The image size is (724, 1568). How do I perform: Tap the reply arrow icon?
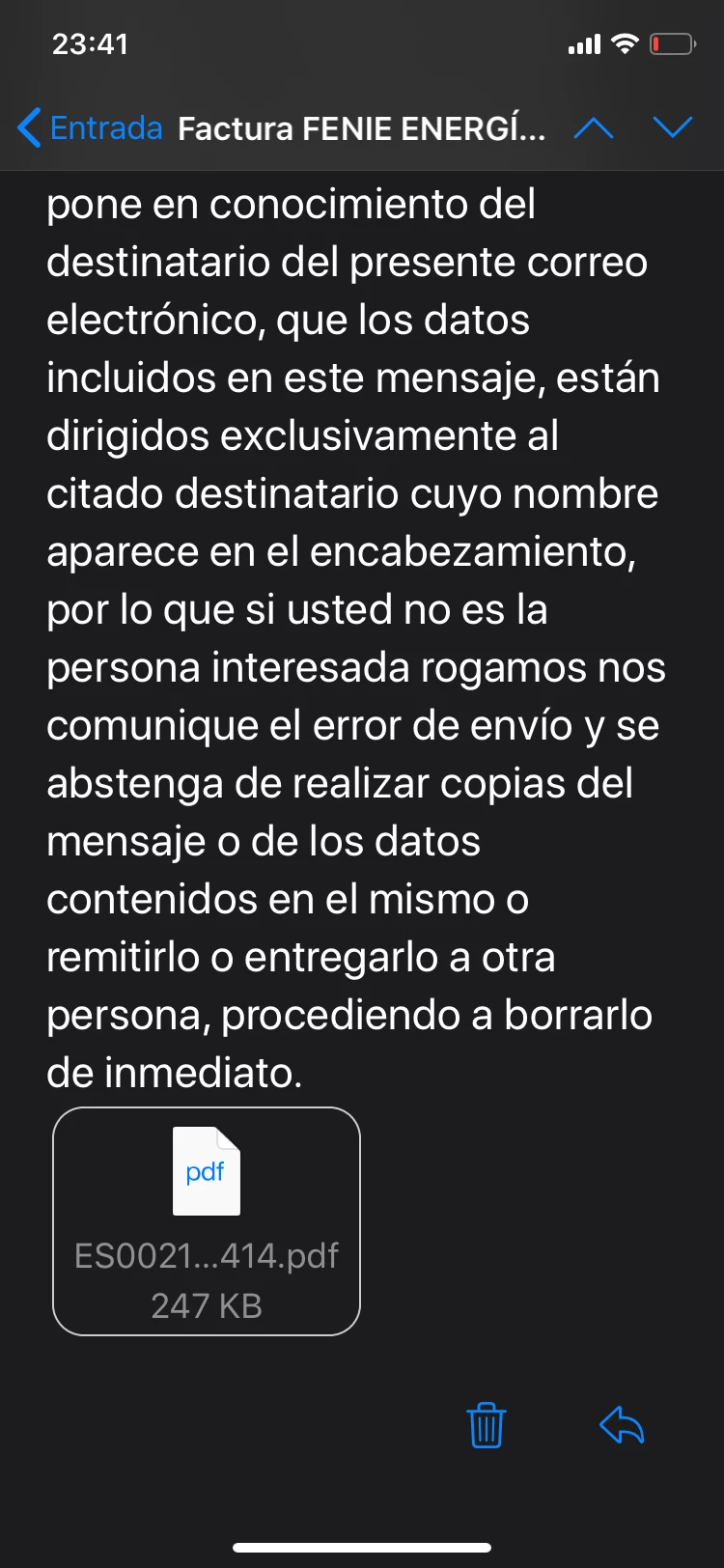coord(622,1425)
